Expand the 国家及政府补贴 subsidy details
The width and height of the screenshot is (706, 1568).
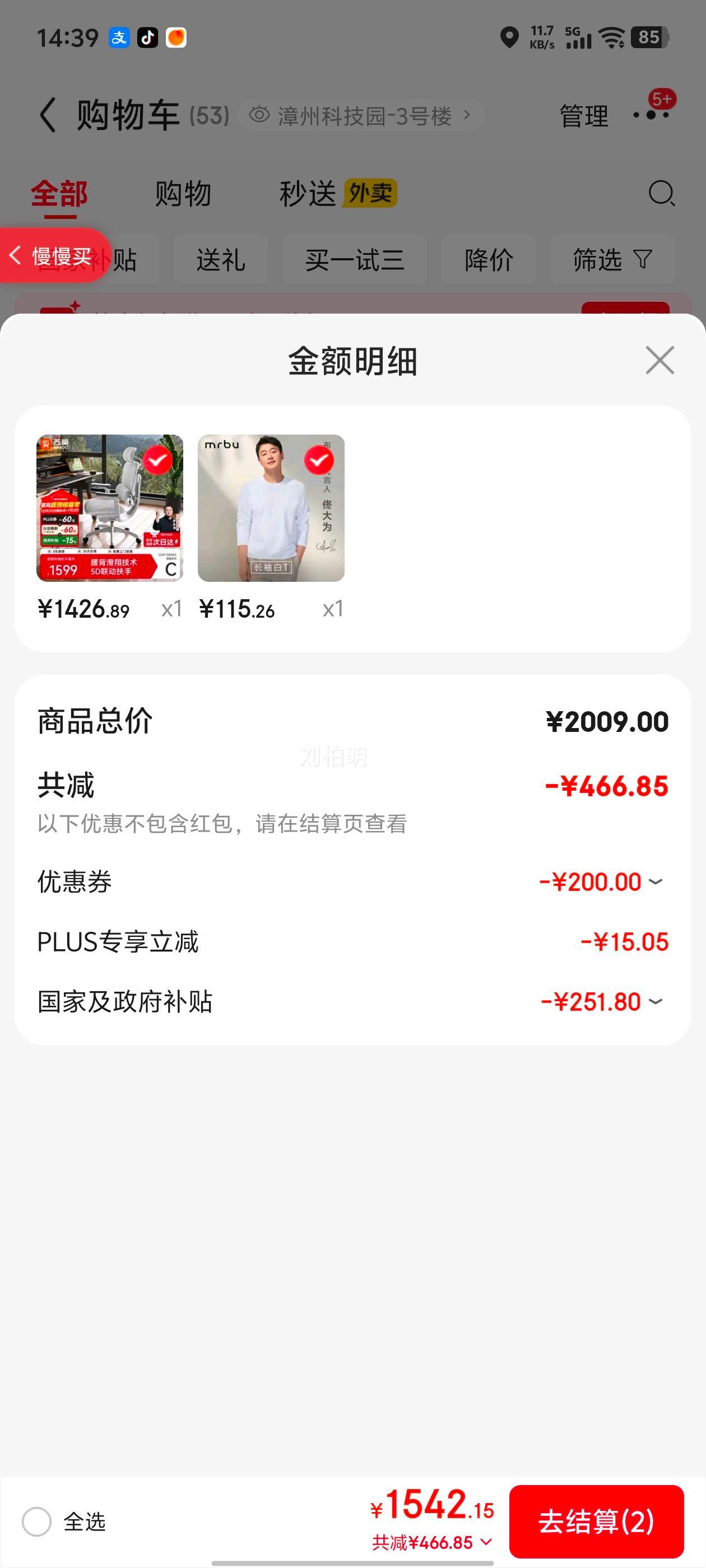pos(656,1001)
